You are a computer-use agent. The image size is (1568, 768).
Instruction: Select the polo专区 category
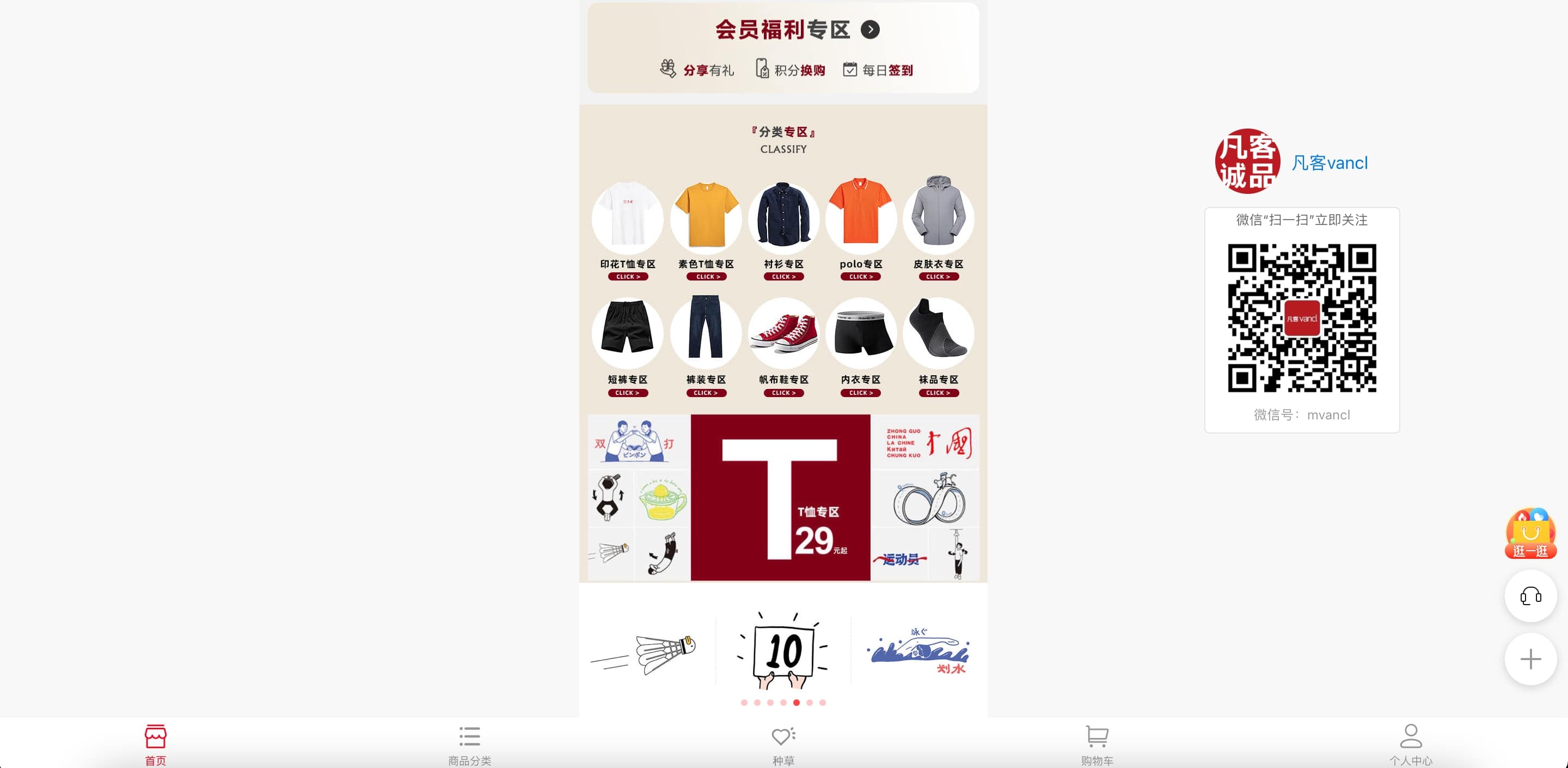click(x=861, y=228)
